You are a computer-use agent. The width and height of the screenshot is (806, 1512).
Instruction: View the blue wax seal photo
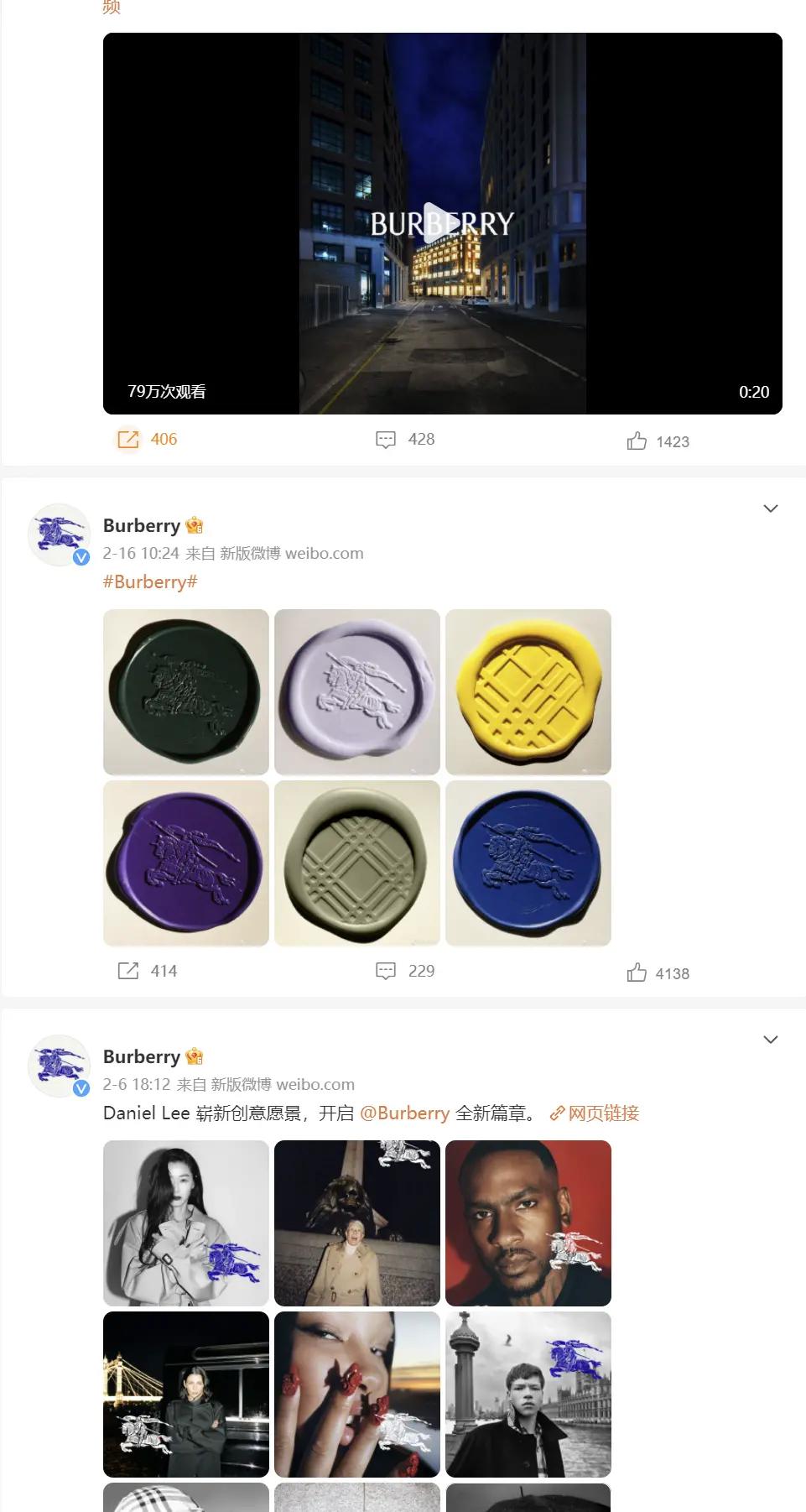click(x=528, y=863)
